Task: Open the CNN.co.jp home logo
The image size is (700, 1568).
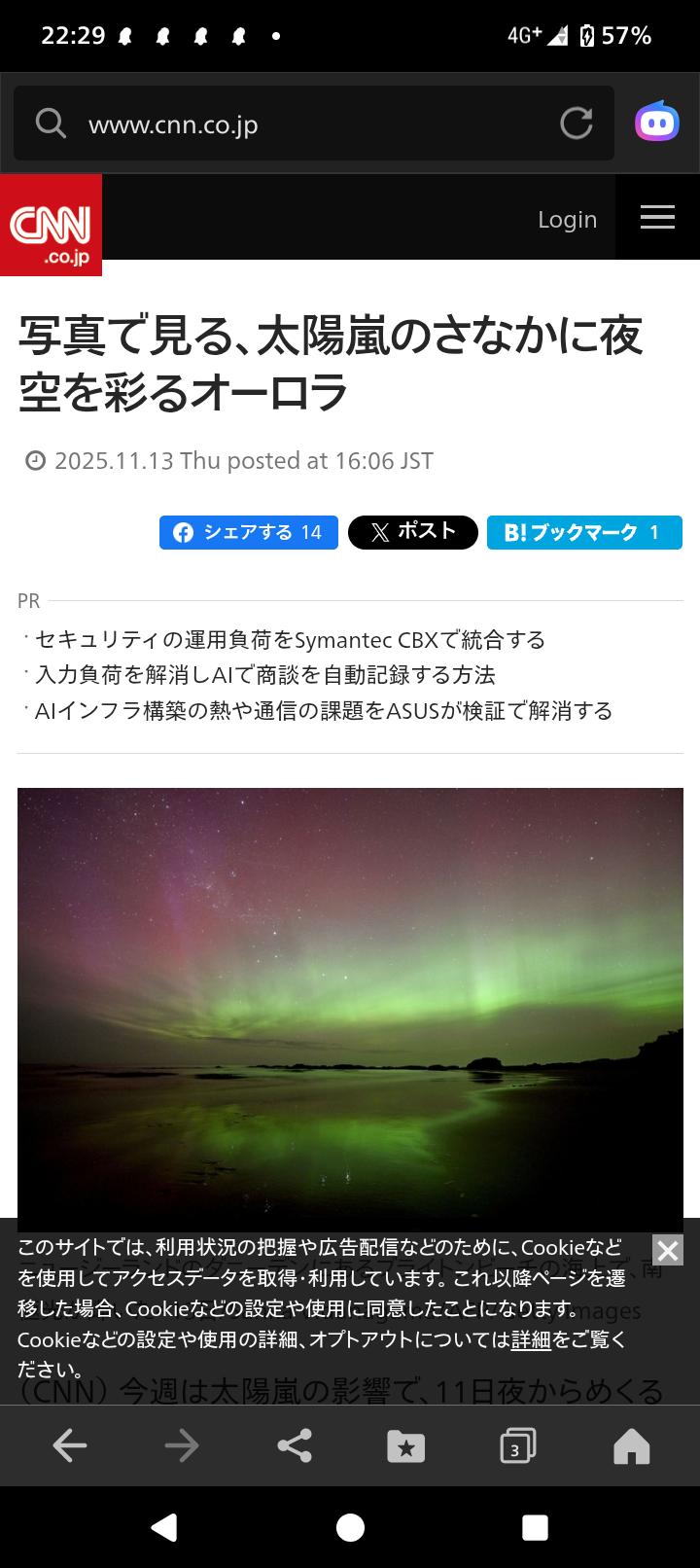Action: pos(51,225)
